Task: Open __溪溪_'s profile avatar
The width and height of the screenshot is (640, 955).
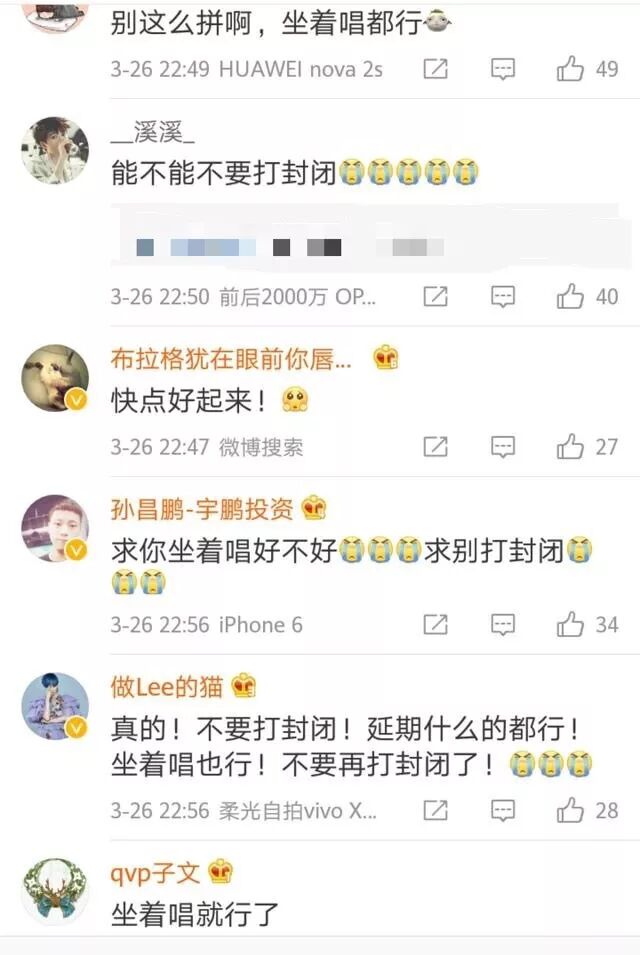Action: [55, 150]
